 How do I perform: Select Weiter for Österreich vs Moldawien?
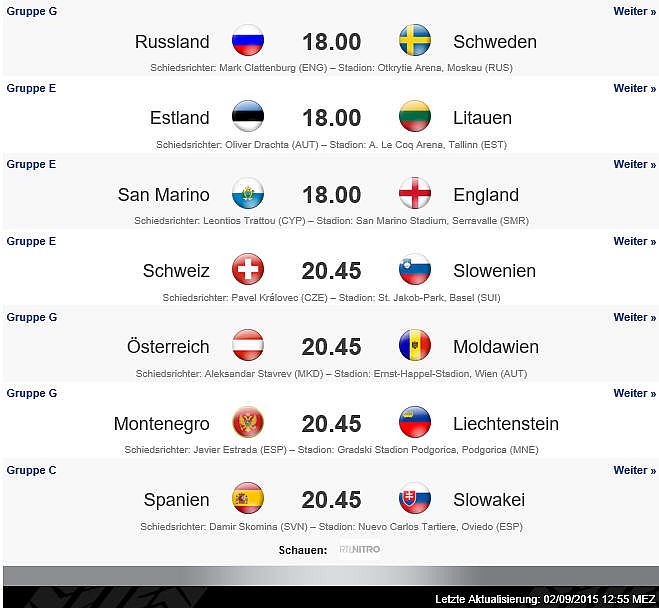634,317
